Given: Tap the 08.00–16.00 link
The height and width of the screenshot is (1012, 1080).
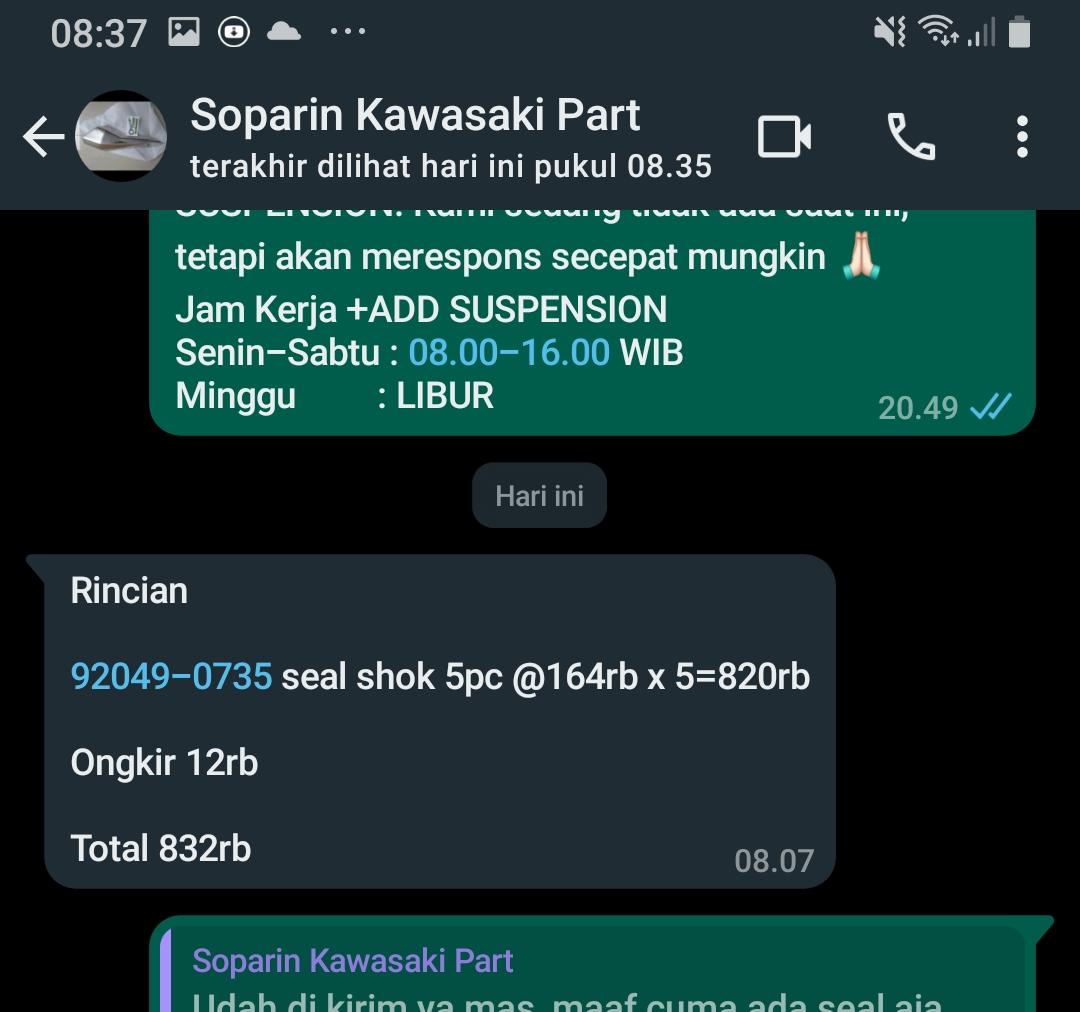Looking at the screenshot, I should coord(508,353).
